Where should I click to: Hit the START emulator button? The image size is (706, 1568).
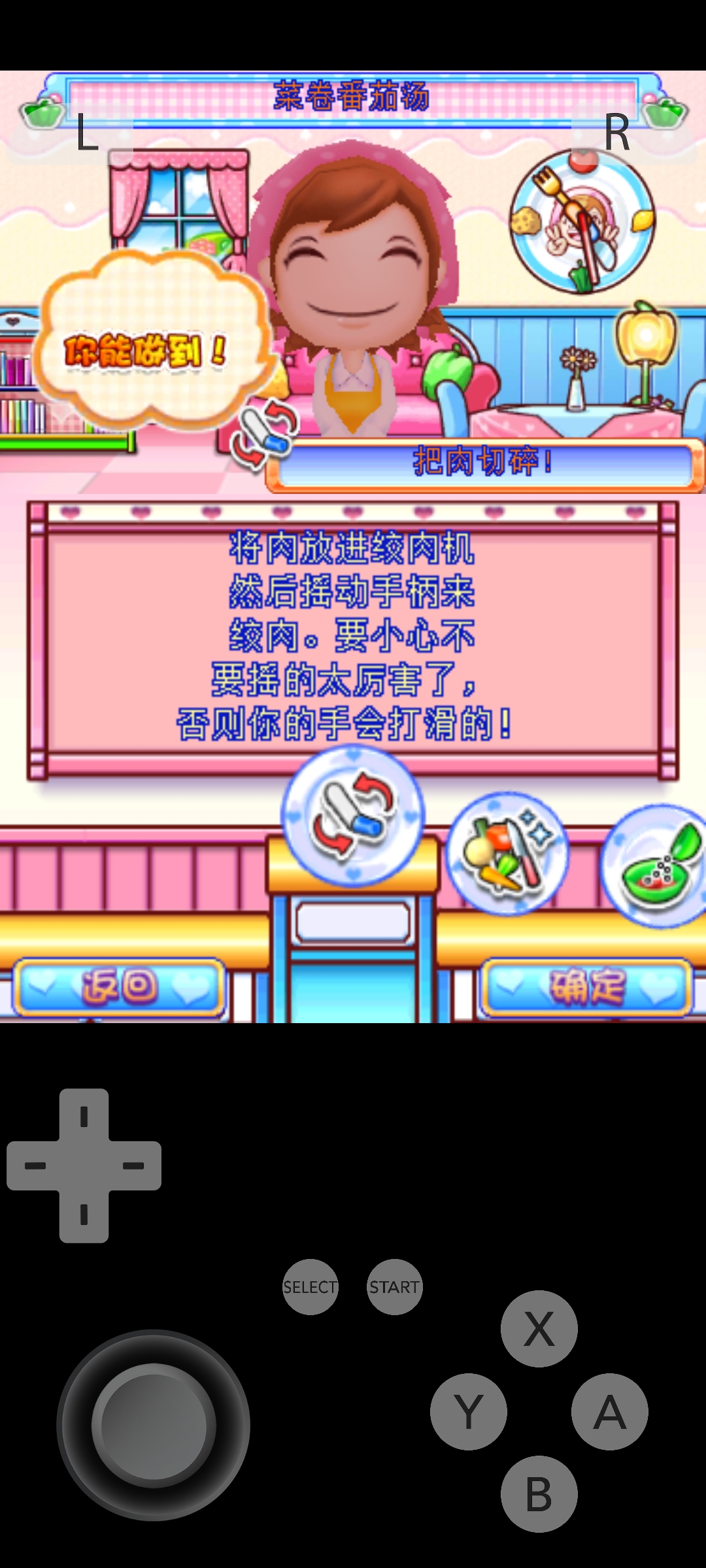[394, 1286]
